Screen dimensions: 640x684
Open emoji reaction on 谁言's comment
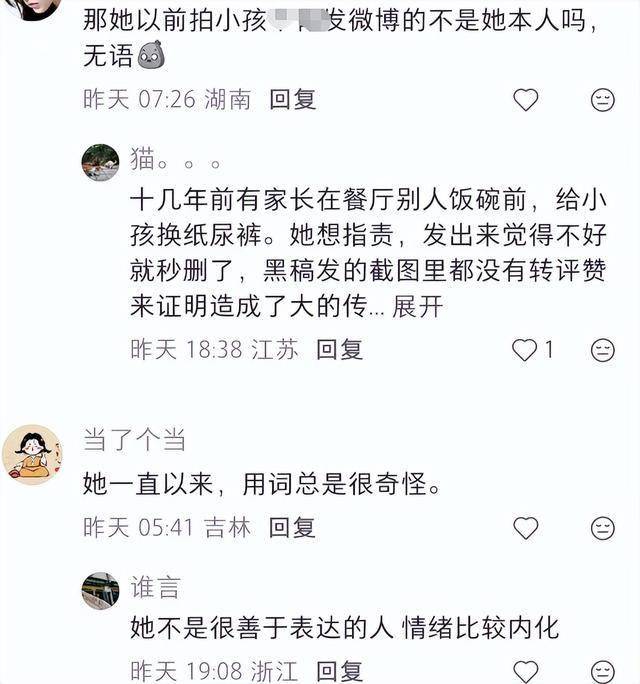(602, 671)
